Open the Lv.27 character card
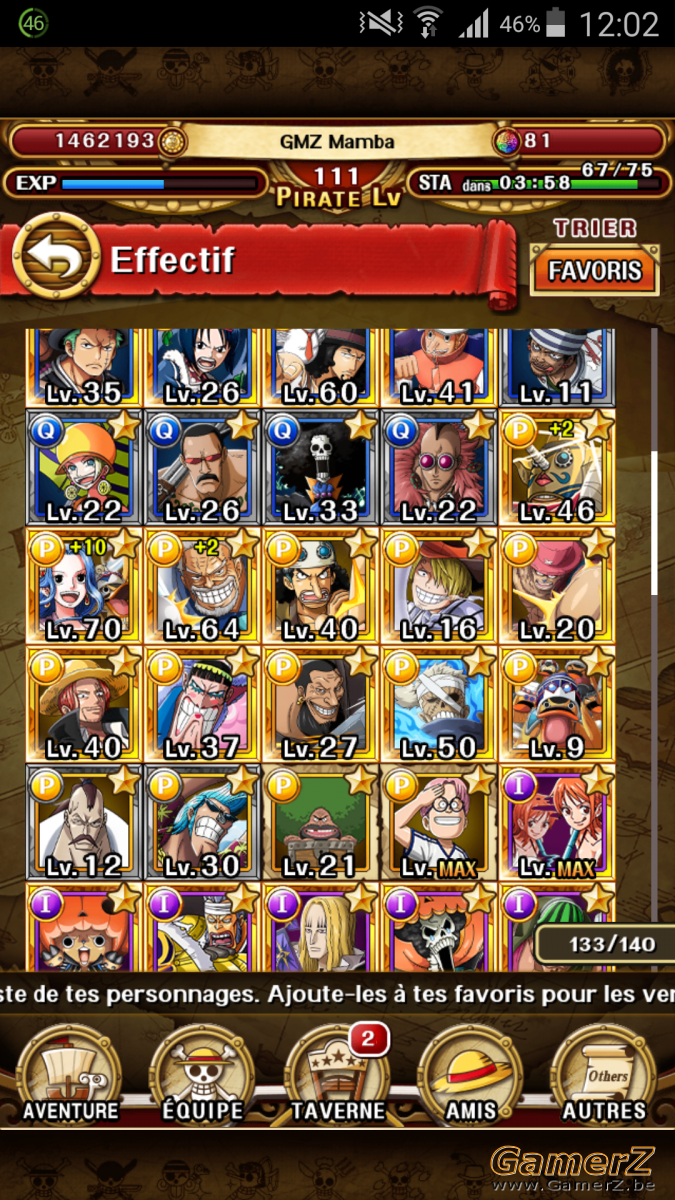675x1200 pixels. pos(321,704)
